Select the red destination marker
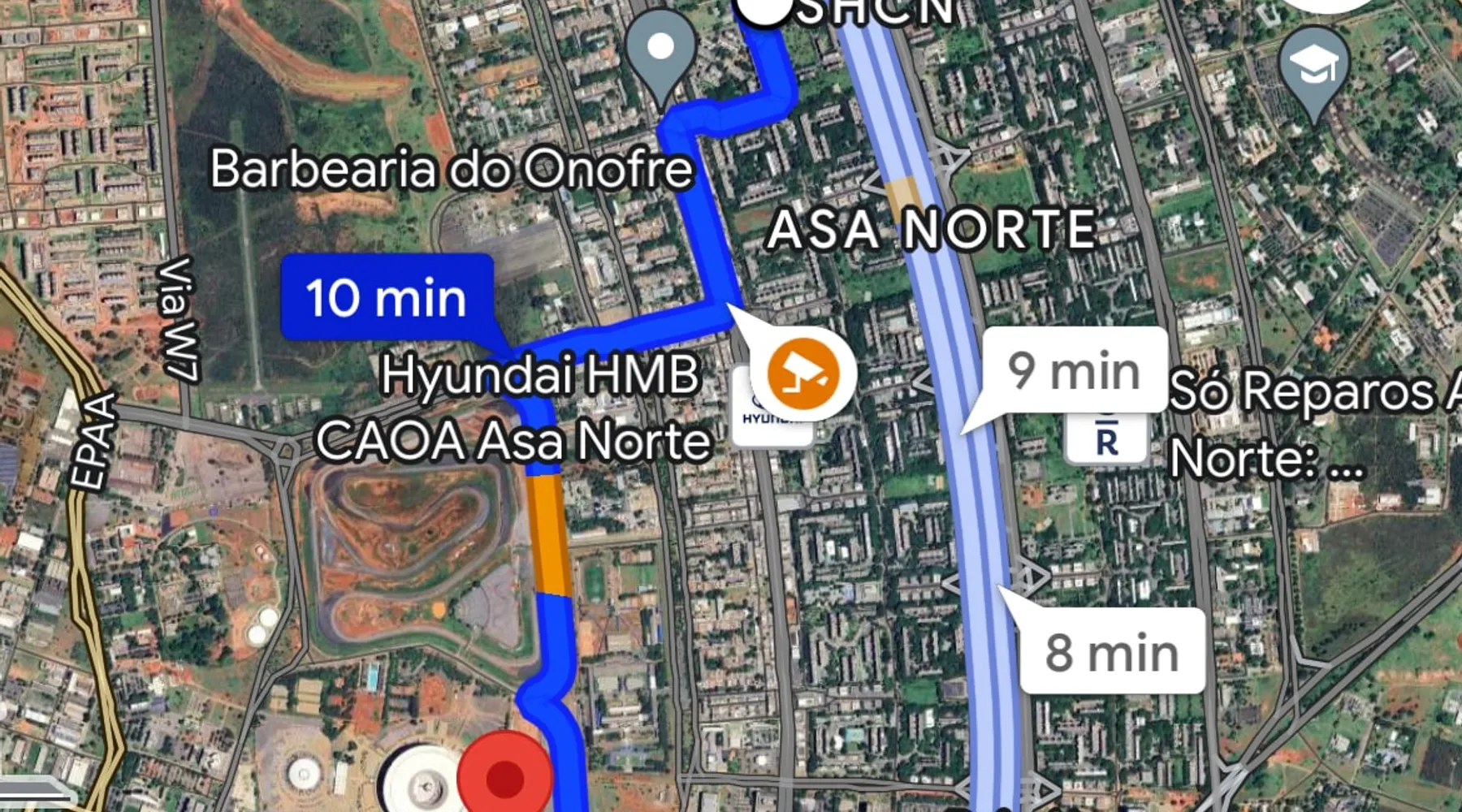 (504, 777)
